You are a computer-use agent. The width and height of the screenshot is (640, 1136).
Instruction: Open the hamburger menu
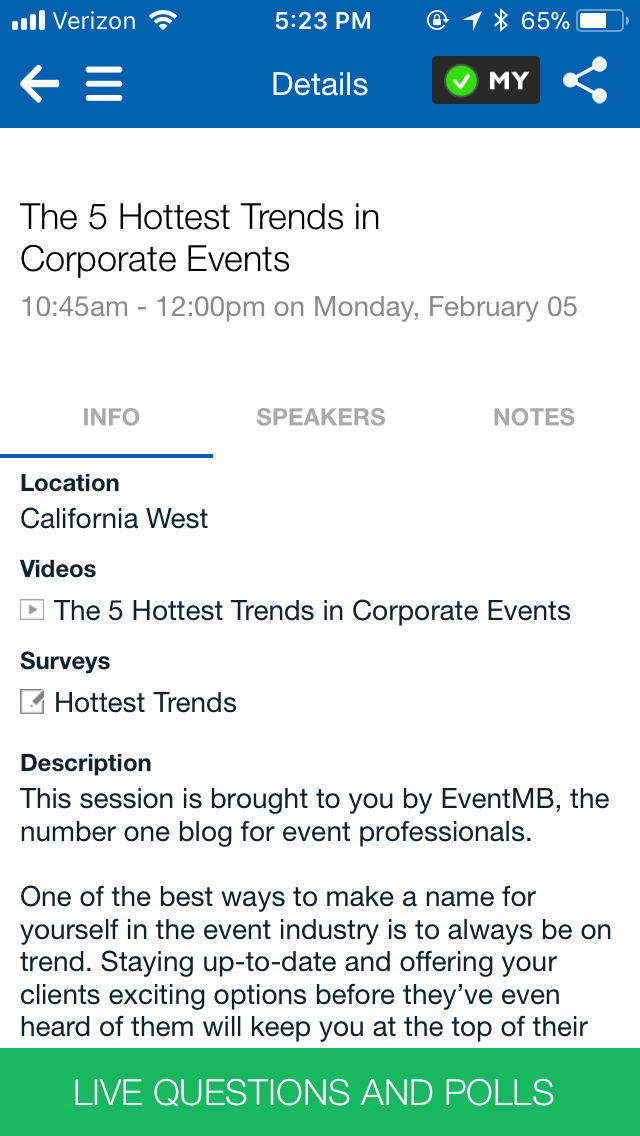(x=104, y=84)
